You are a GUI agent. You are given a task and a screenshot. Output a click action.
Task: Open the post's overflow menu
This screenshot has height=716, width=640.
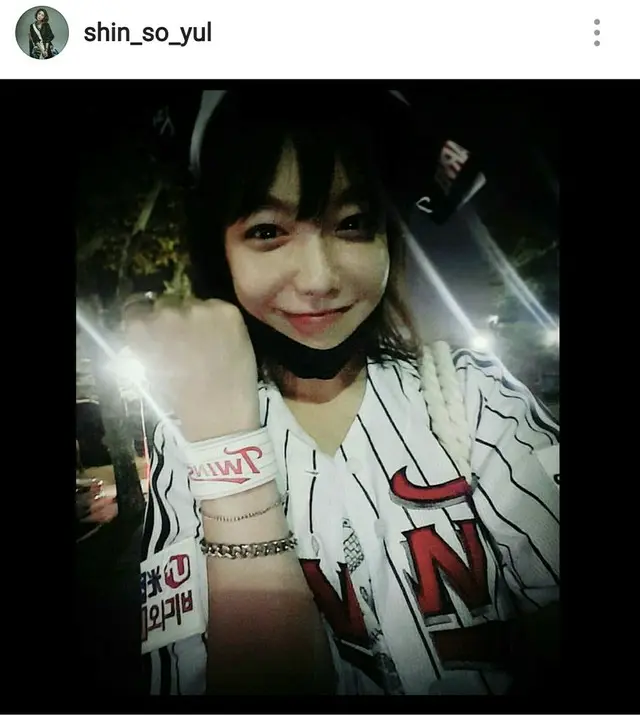[x=597, y=33]
